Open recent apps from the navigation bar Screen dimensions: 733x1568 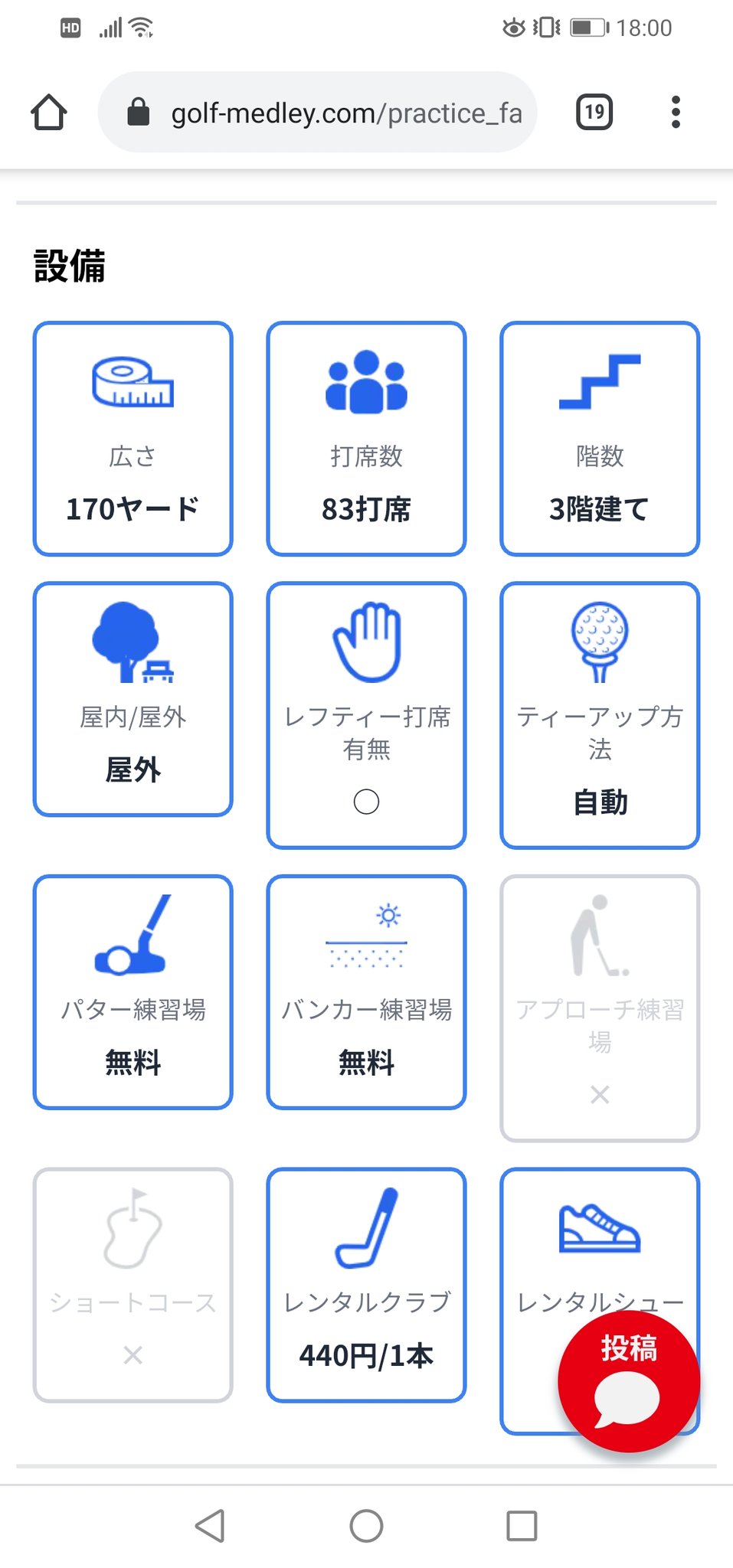pos(522,1526)
